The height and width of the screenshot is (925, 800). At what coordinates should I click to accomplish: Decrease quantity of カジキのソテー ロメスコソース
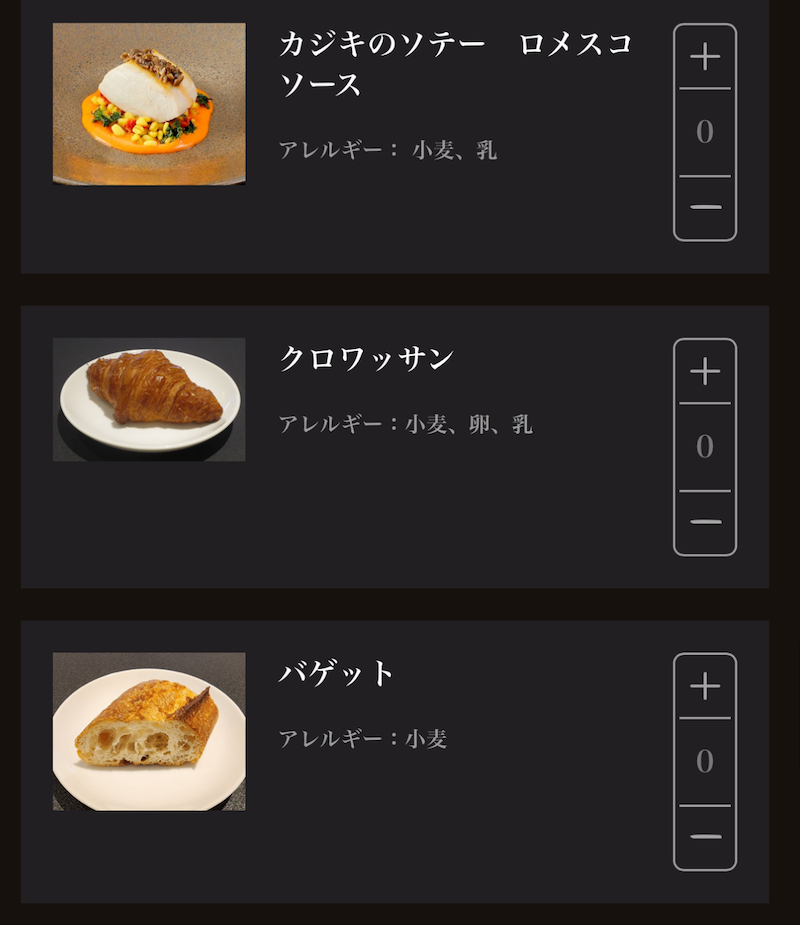coord(705,207)
